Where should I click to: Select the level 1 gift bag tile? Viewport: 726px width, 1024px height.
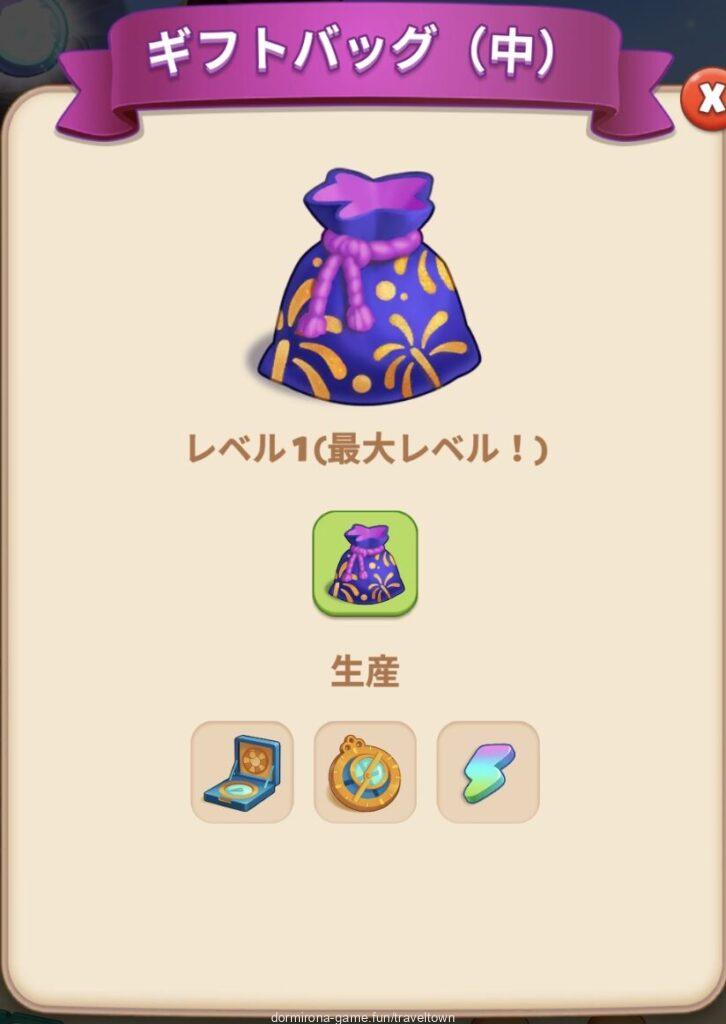[365, 563]
